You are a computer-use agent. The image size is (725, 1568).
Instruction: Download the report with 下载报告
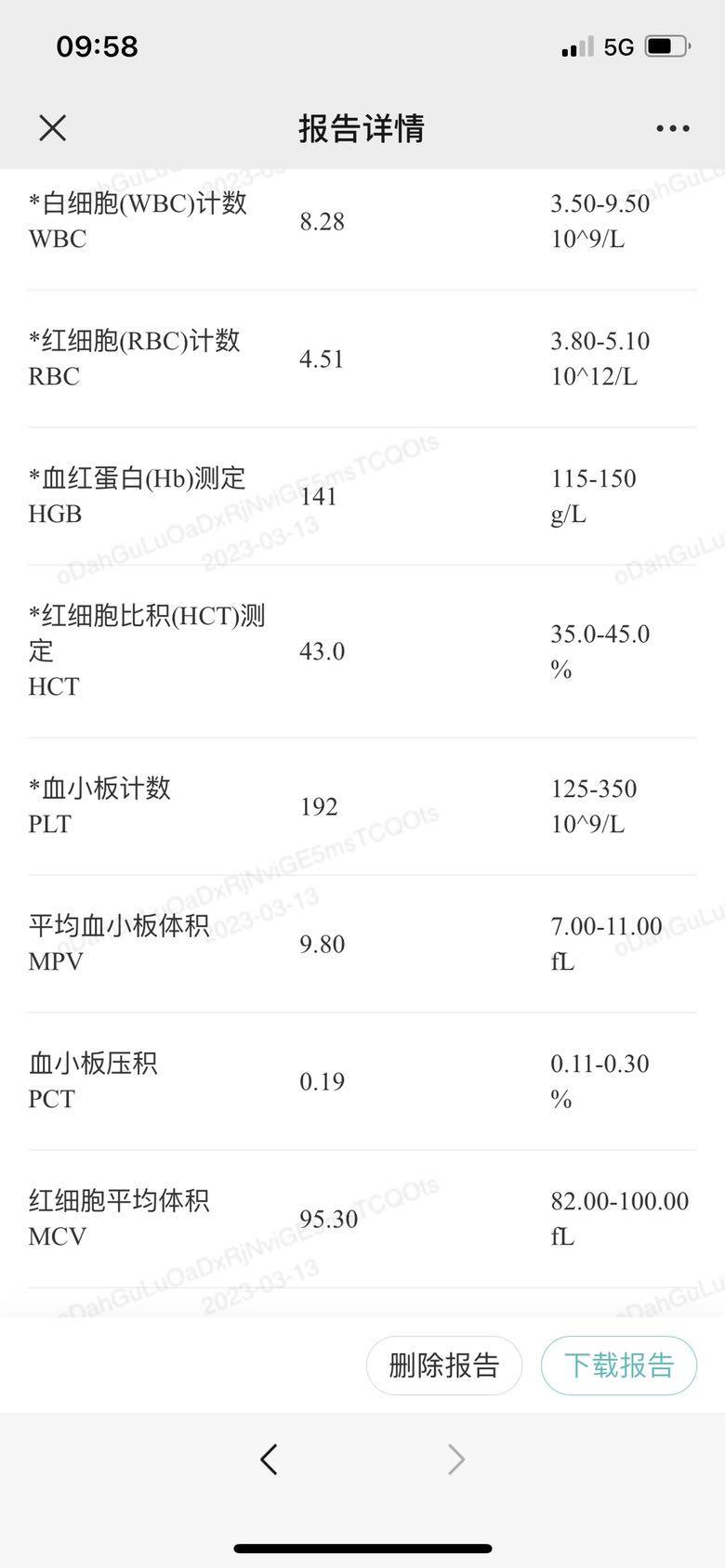(x=619, y=1365)
